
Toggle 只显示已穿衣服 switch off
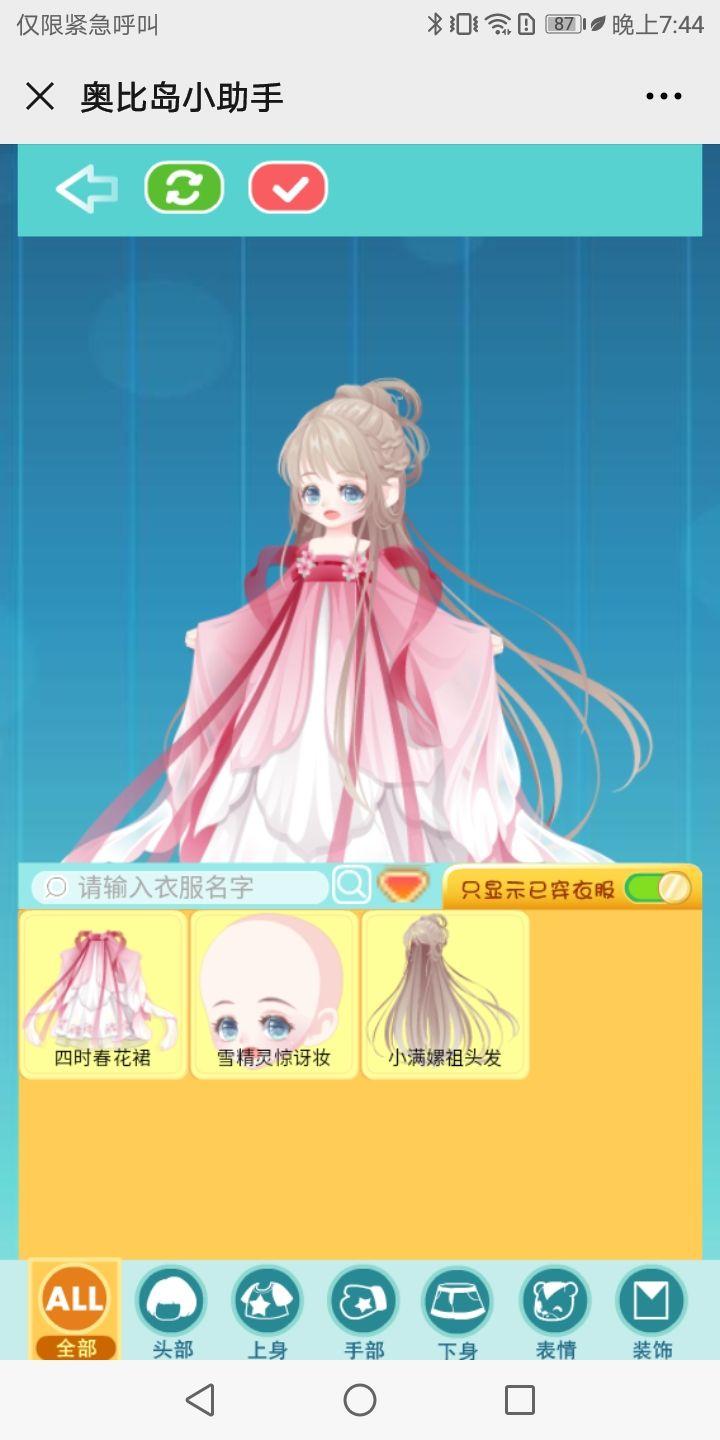coord(658,888)
